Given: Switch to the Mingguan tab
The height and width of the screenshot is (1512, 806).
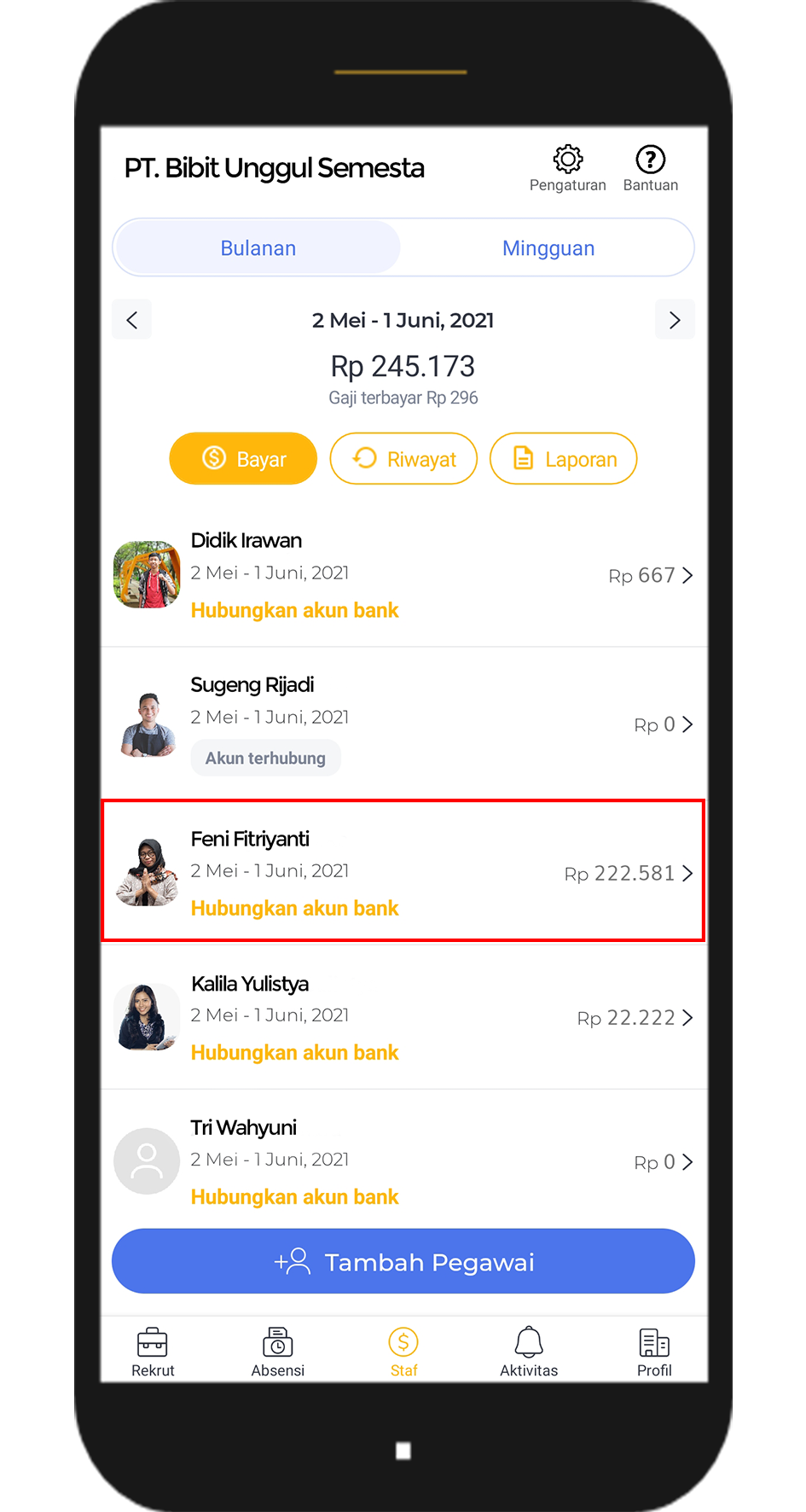Looking at the screenshot, I should [x=548, y=247].
